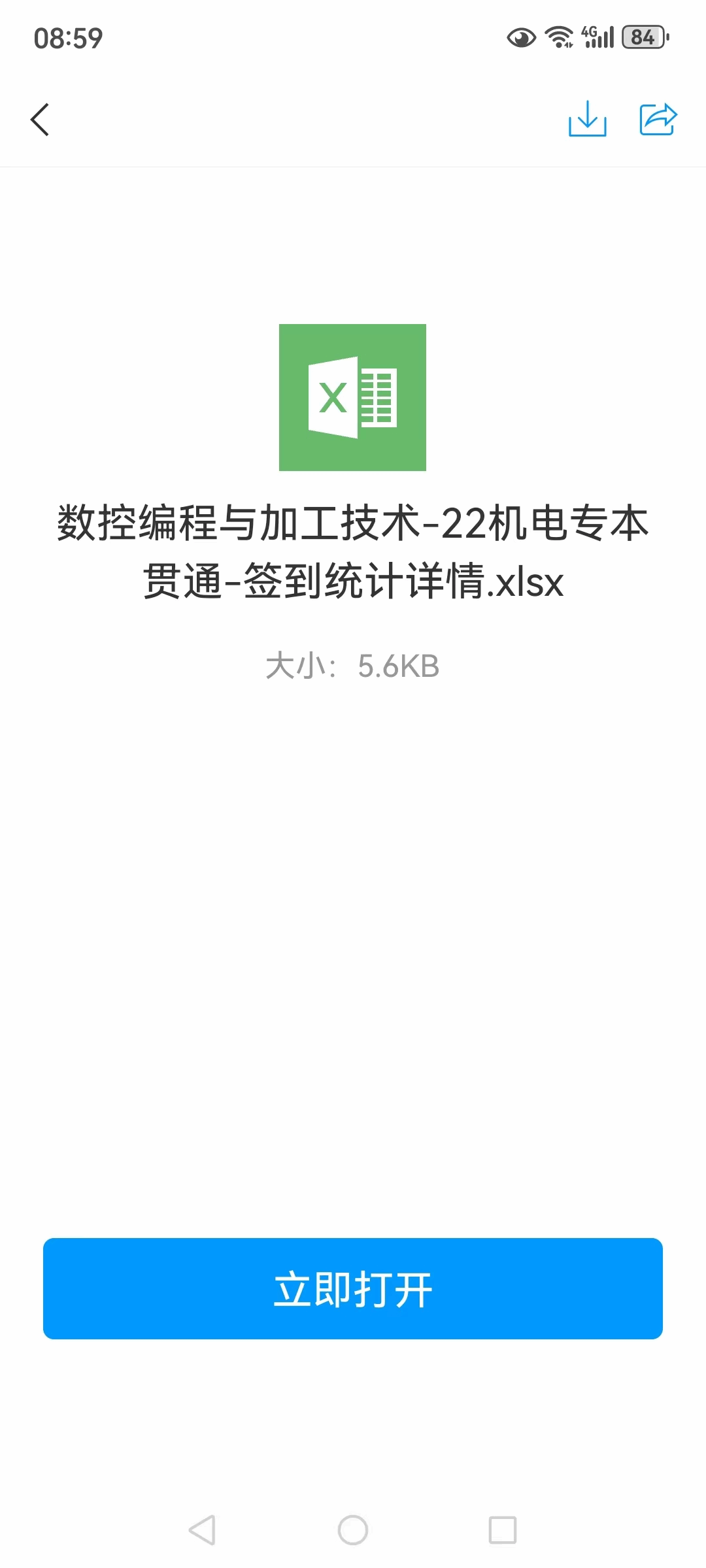The width and height of the screenshot is (706, 1568).
Task: Go back using the top-left arrow
Action: coord(41,120)
